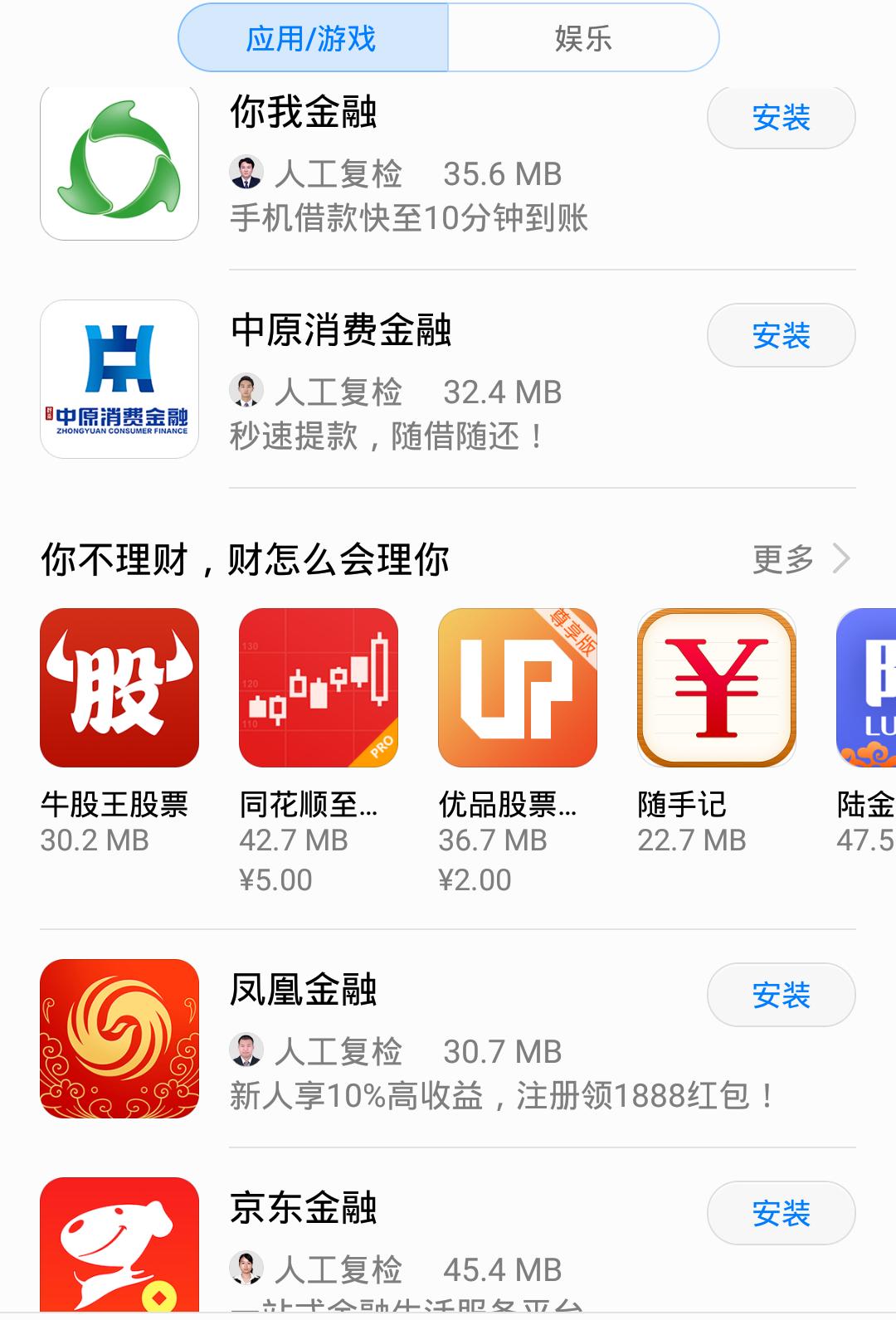896x1320 pixels.
Task: Click 安装 to install 你我金融
Action: tap(780, 119)
